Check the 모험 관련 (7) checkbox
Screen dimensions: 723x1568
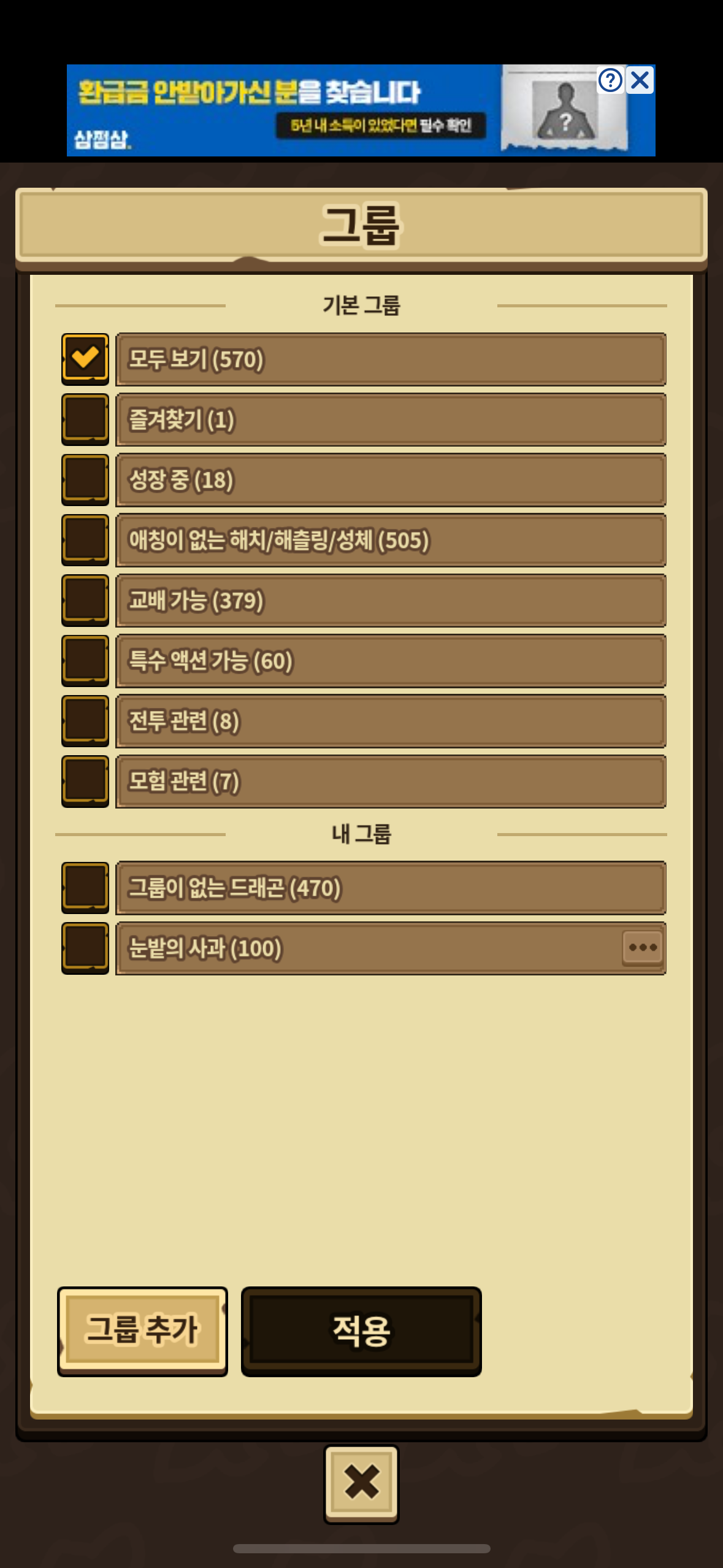[85, 782]
